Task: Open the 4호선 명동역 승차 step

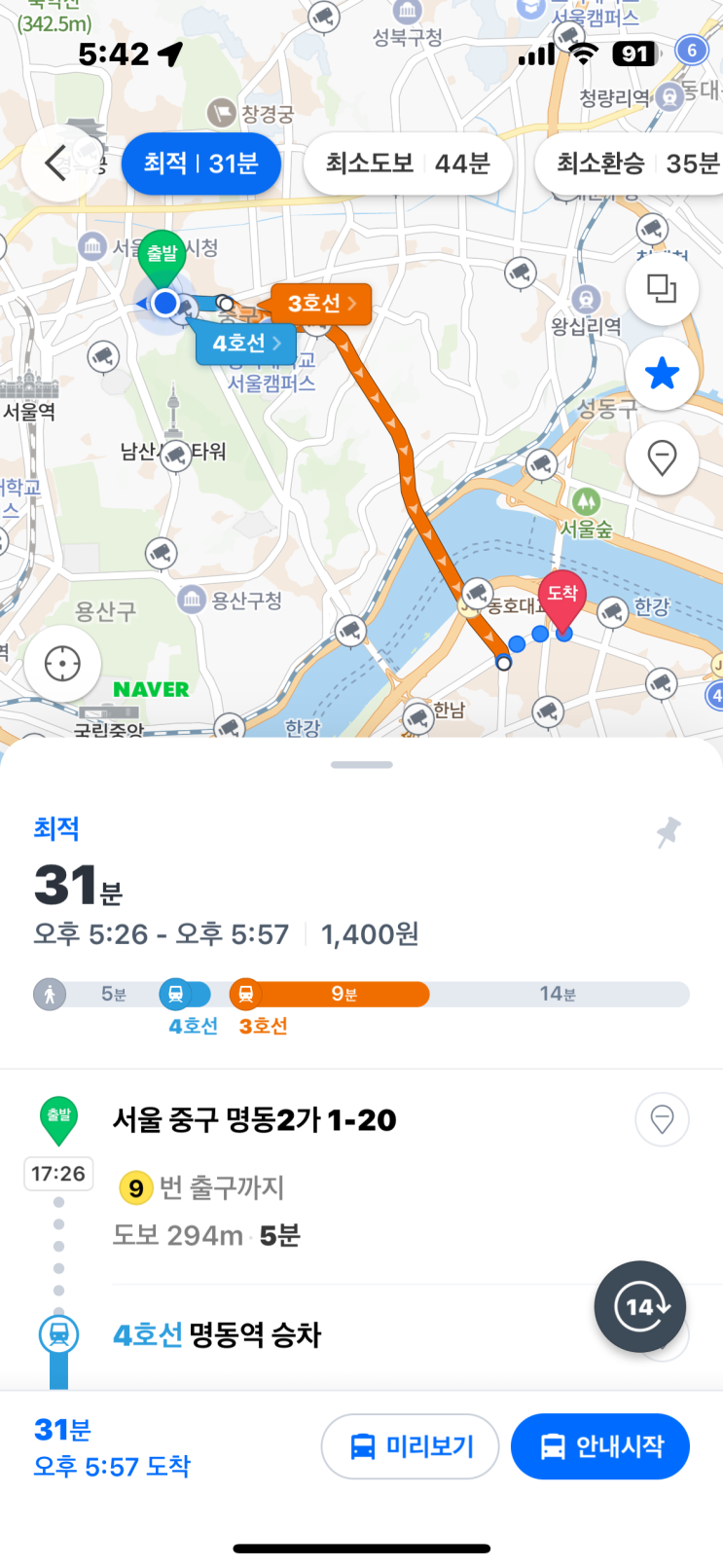Action: [216, 1334]
